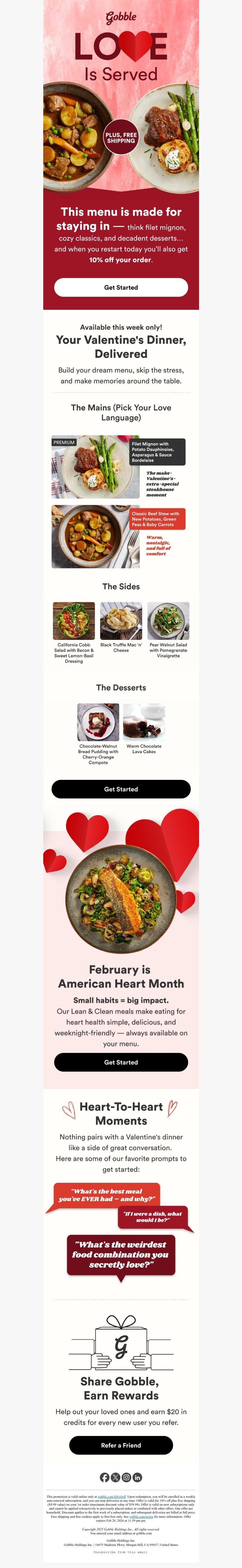Image resolution: width=242 pixels, height=1568 pixels.
Task: Open Gobble's Instagram page
Action: click(x=126, y=1477)
